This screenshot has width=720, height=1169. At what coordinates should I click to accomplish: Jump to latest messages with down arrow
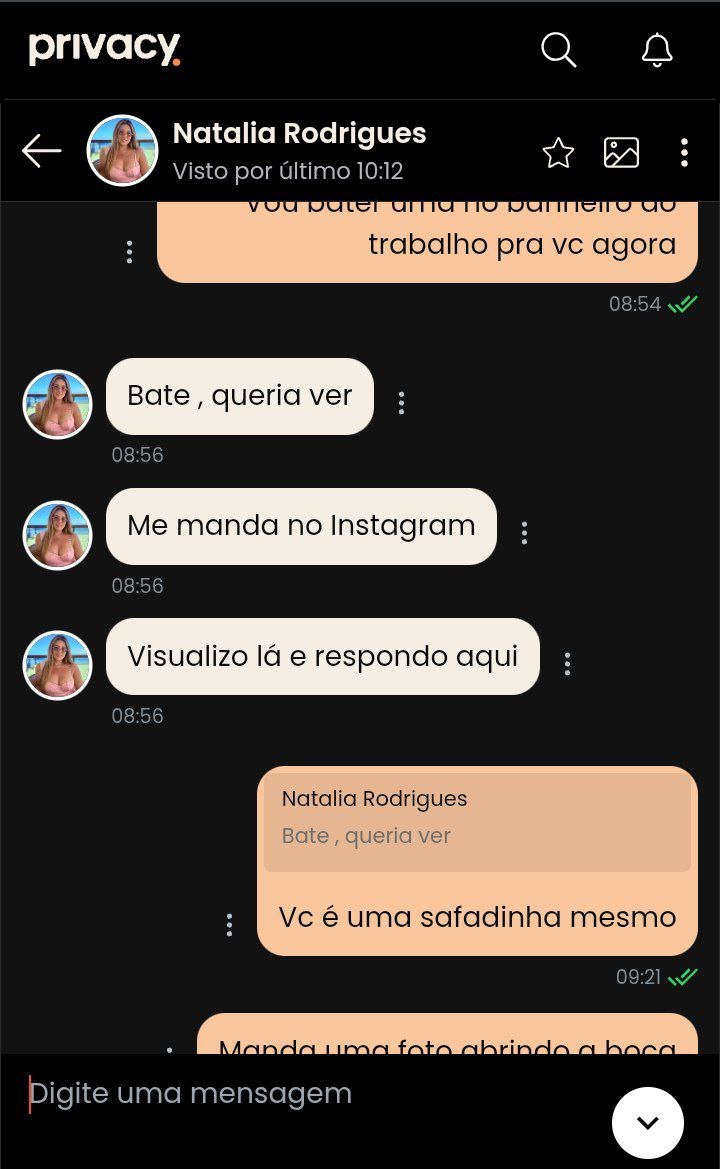coord(647,1122)
